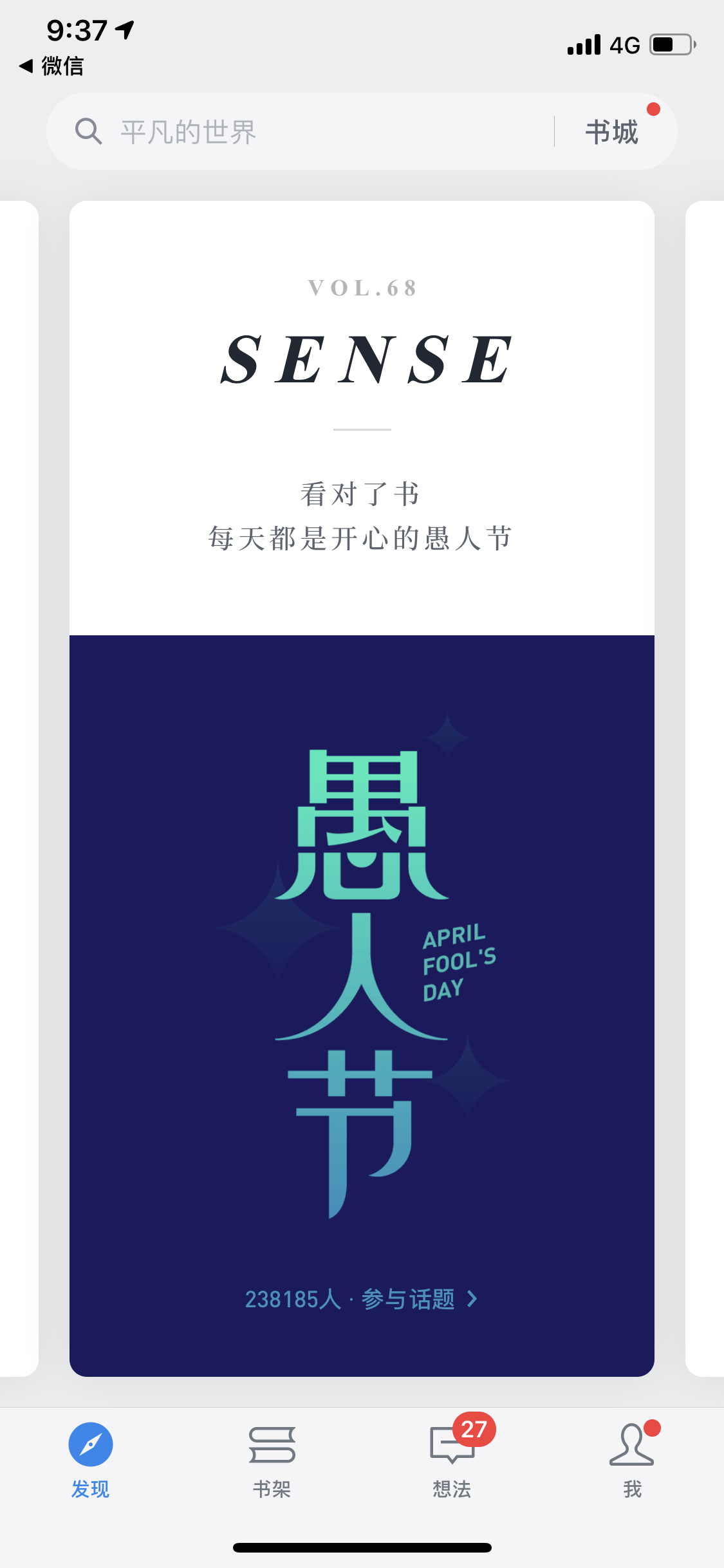
Task: Return to 微信 via the back arrow
Action: (x=51, y=66)
